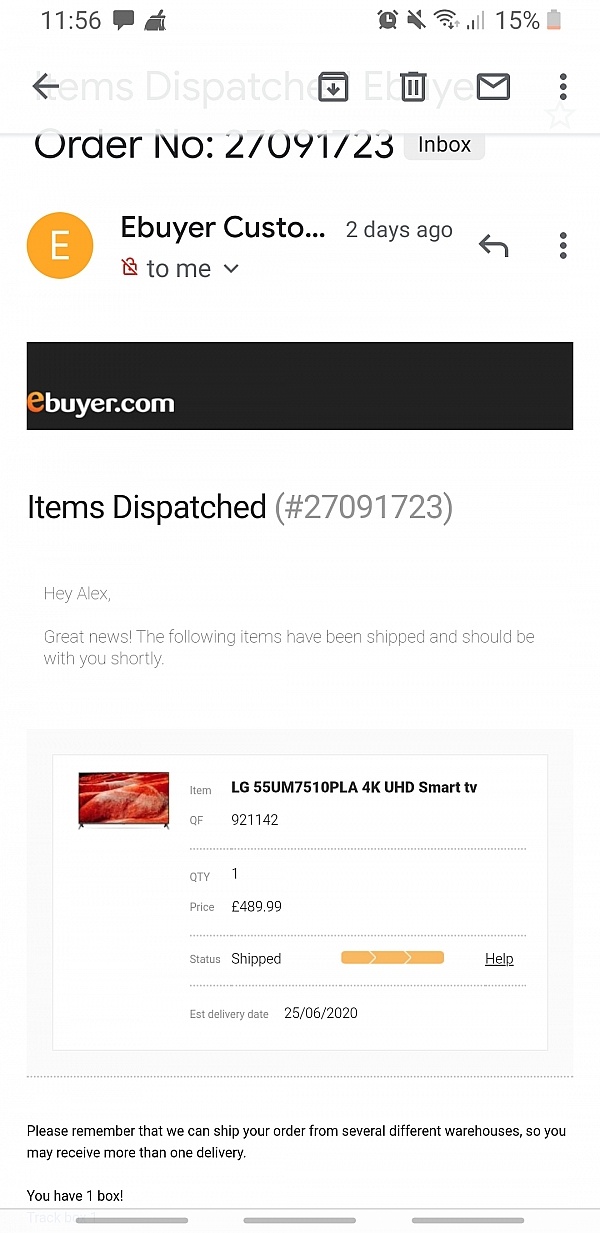
Task: Delete this email with the trash icon
Action: click(413, 87)
